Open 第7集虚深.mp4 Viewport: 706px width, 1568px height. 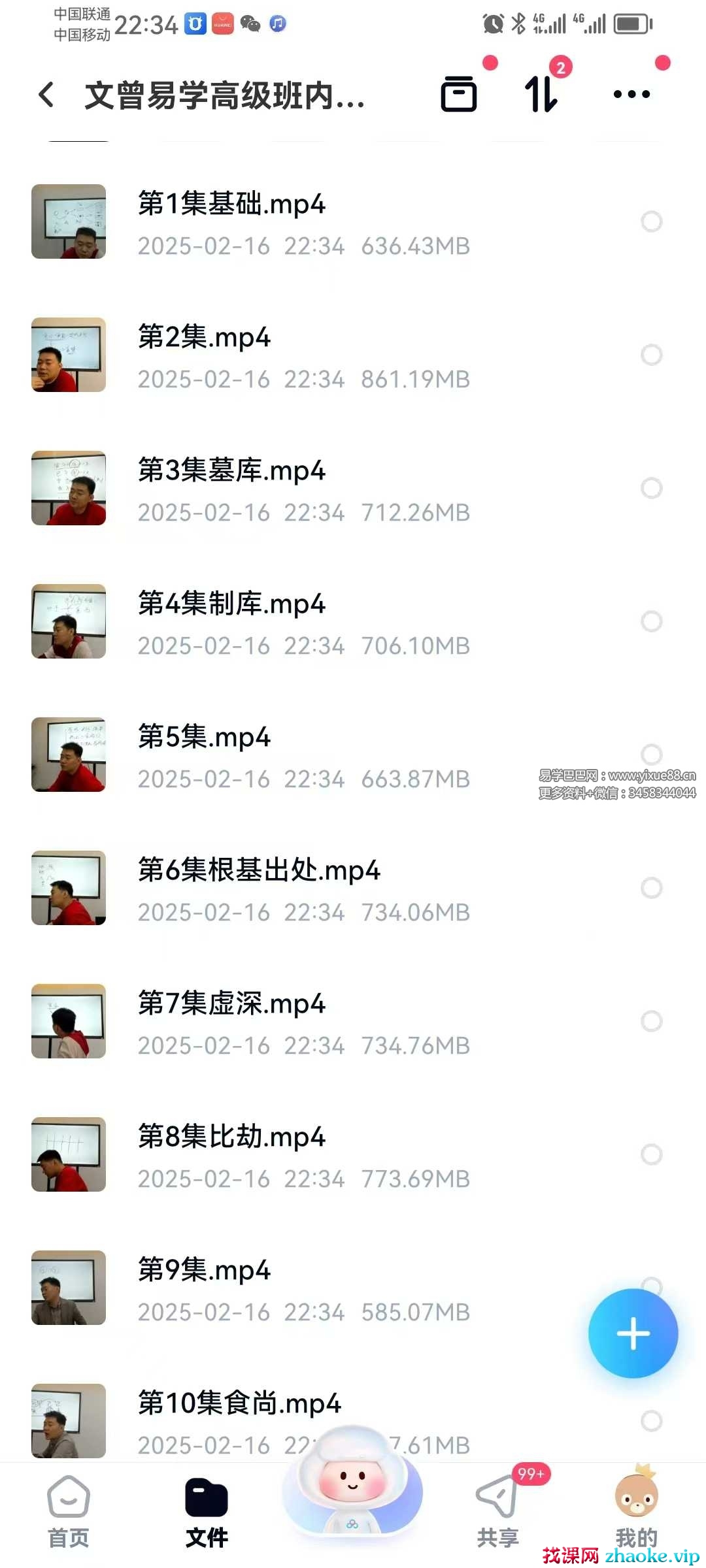231,1004
